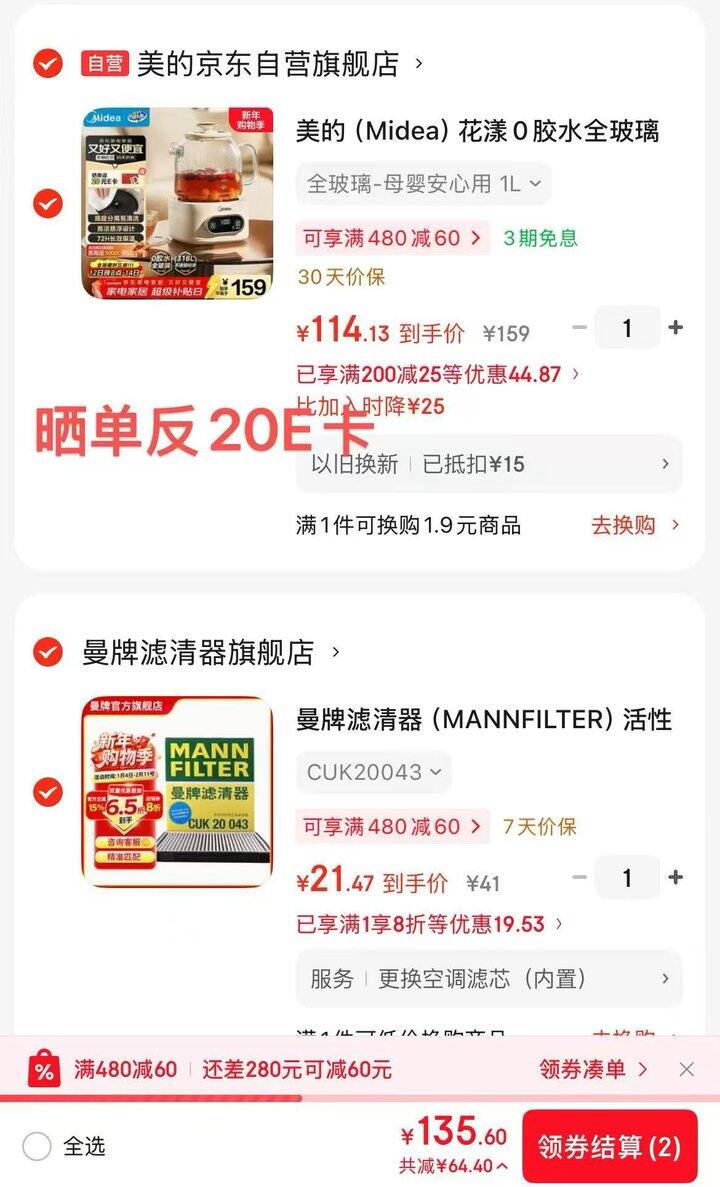720x1187 pixels.
Task: View the 已享满200减25 discount details
Action: click(438, 375)
